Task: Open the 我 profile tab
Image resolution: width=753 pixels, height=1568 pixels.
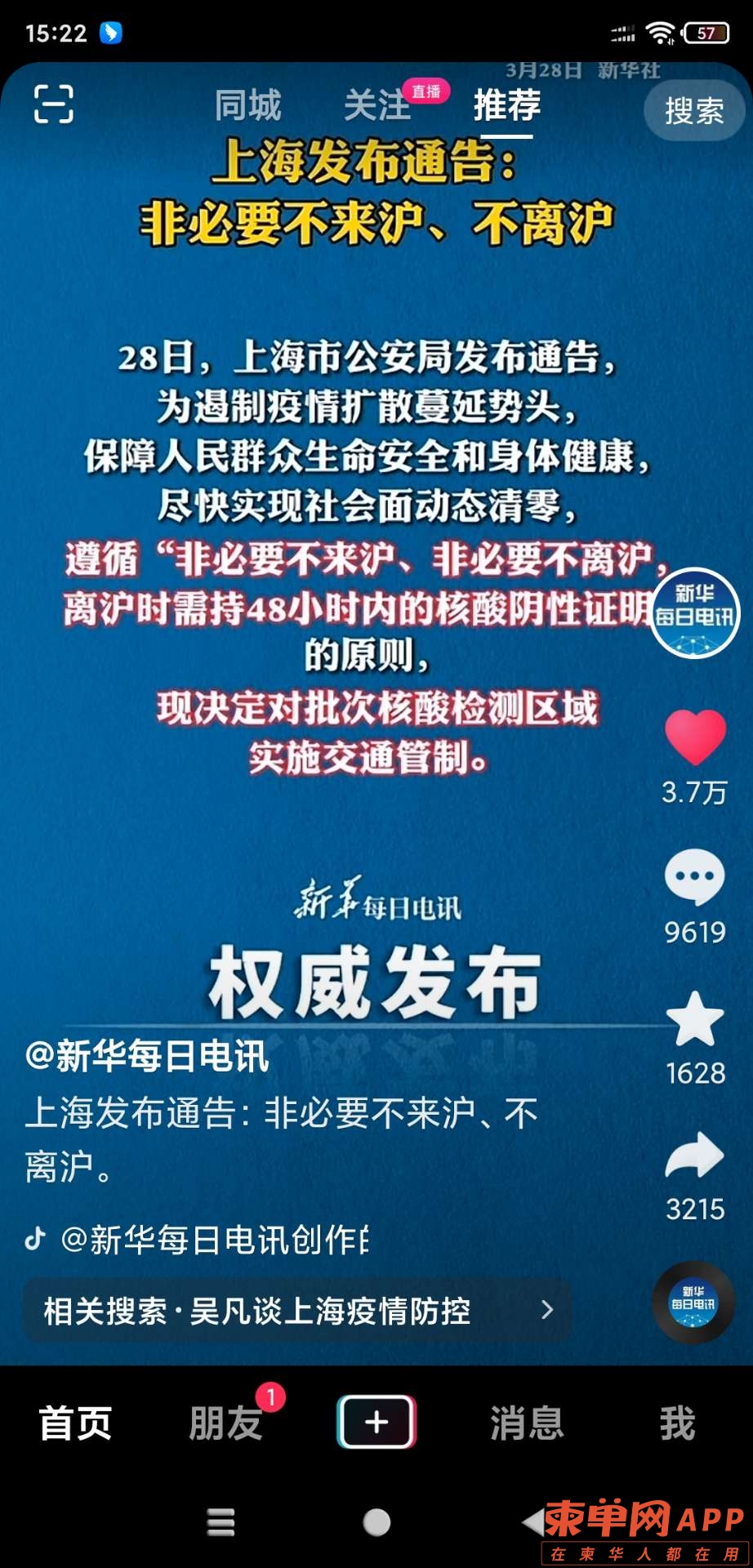Action: tap(677, 1423)
